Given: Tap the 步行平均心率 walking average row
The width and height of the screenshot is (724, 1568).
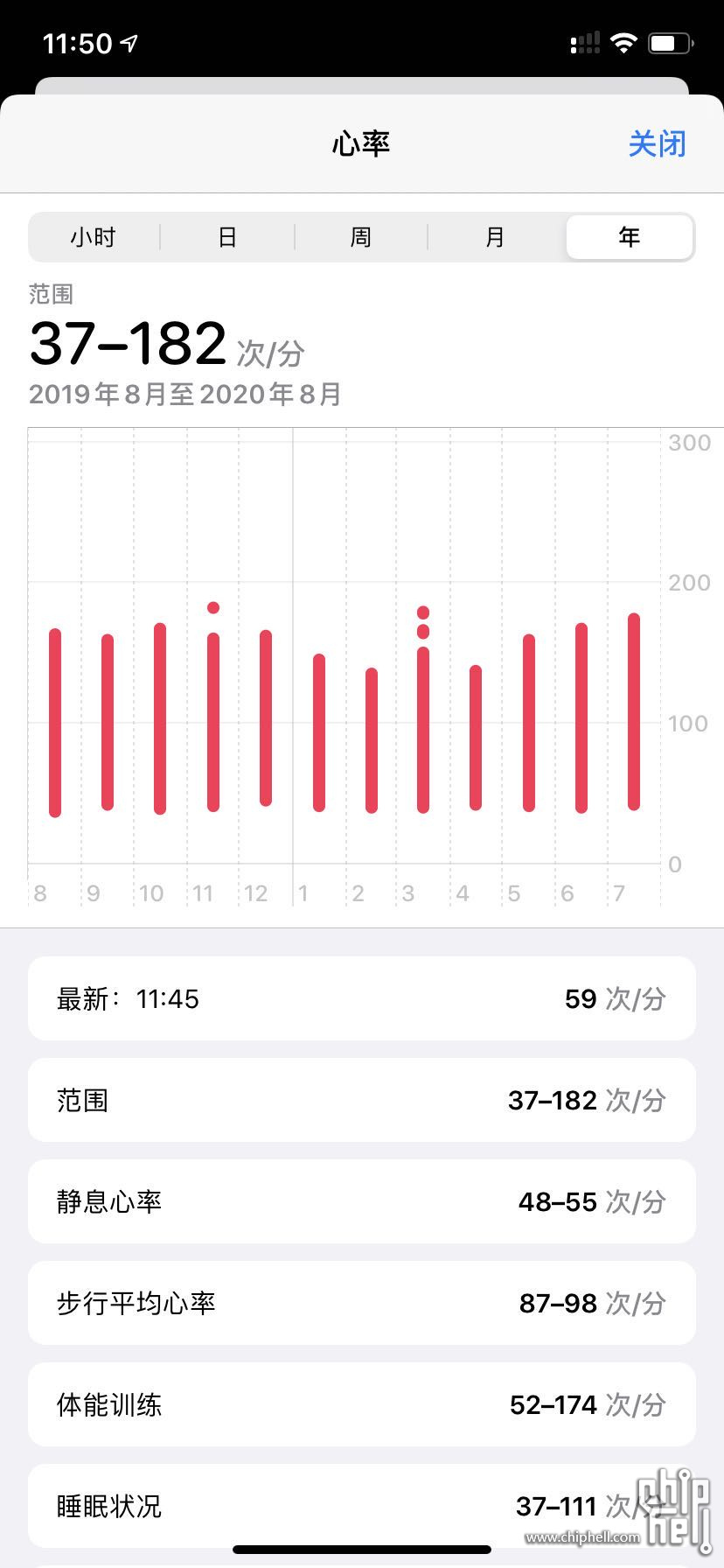Looking at the screenshot, I should click(x=362, y=1303).
